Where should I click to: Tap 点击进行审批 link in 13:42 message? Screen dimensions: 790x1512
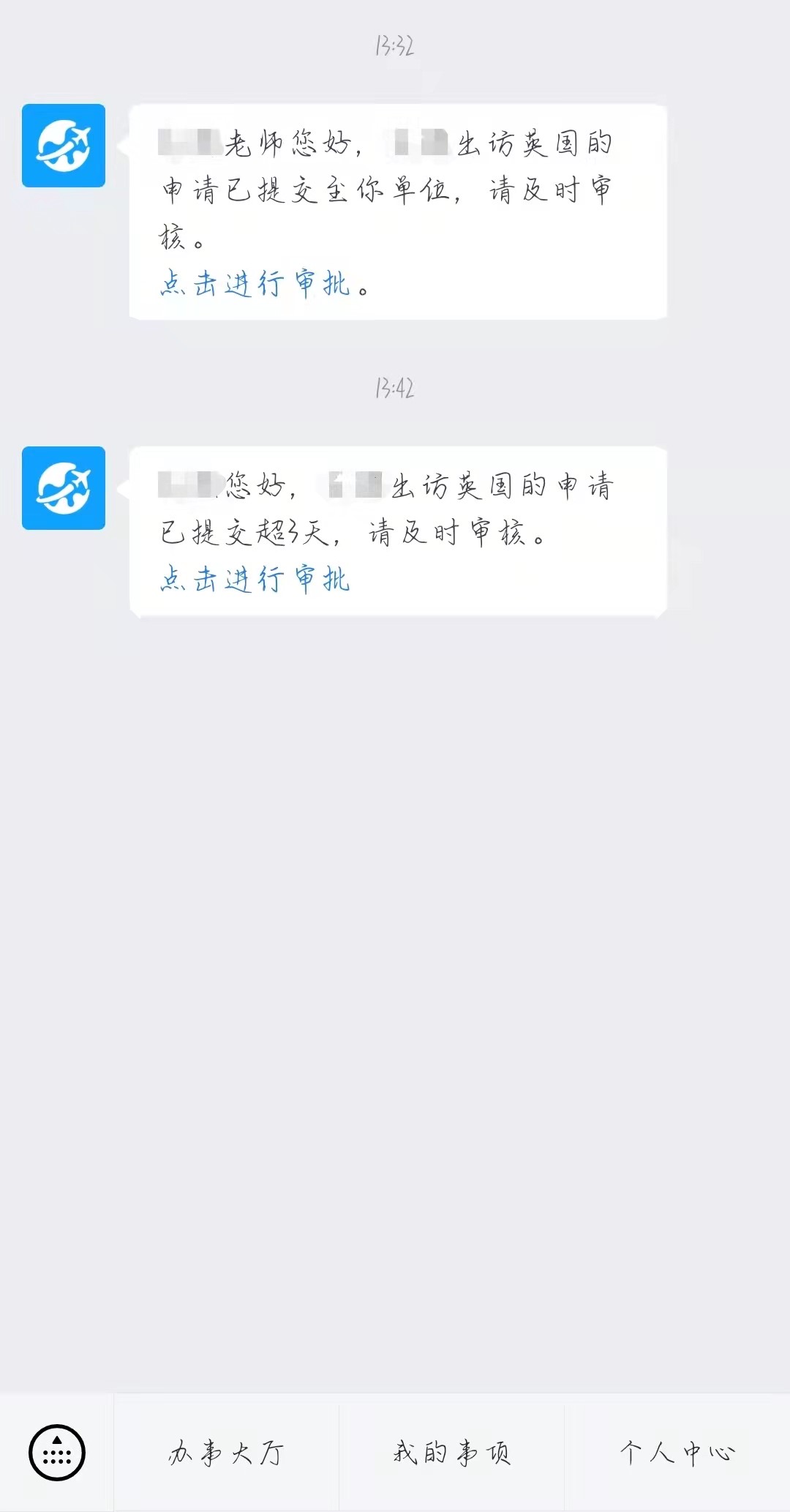(255, 580)
